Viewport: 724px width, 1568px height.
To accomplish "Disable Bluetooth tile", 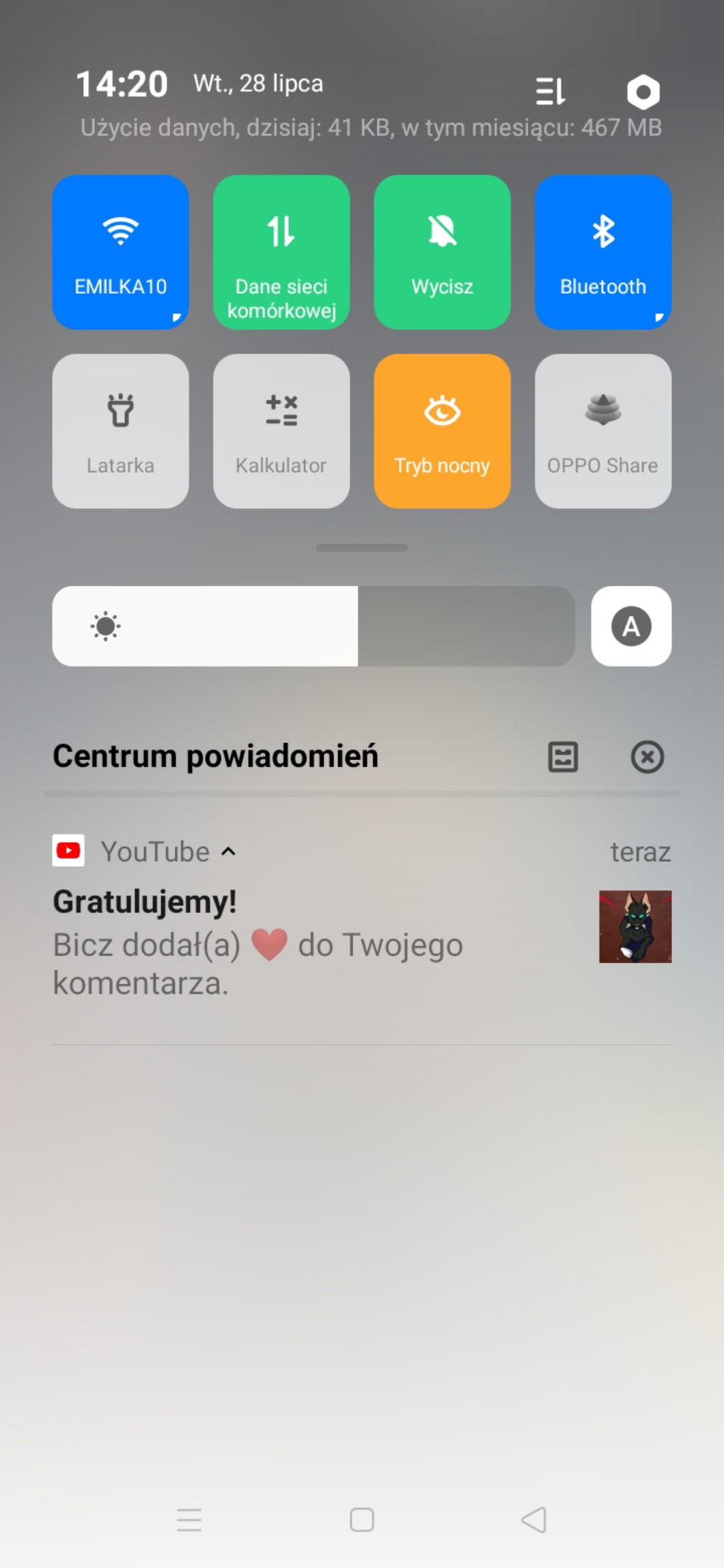I will tap(602, 251).
